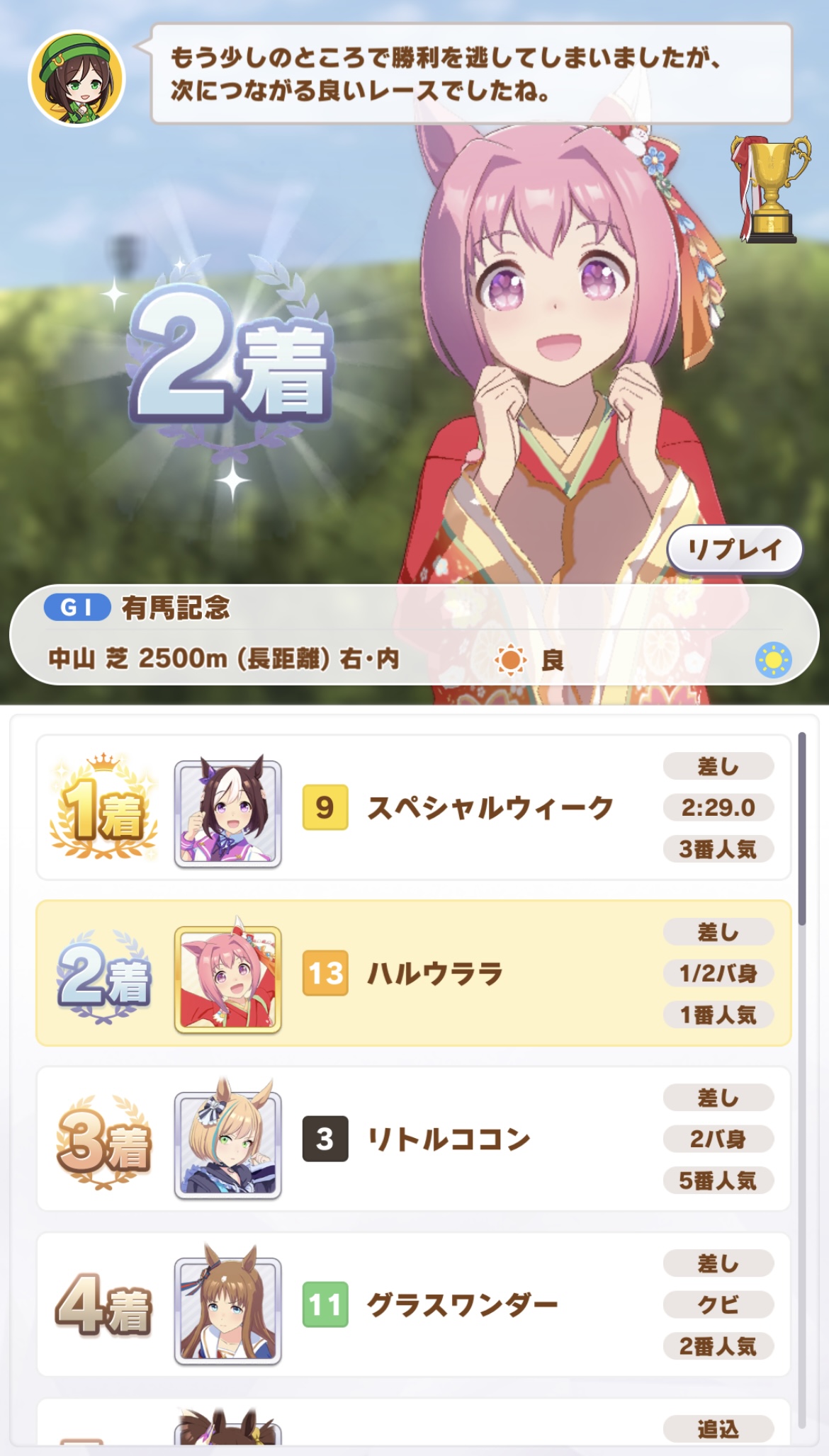Select the 2着 ハルウララ result row
This screenshot has height=1456, width=829.
414,973
